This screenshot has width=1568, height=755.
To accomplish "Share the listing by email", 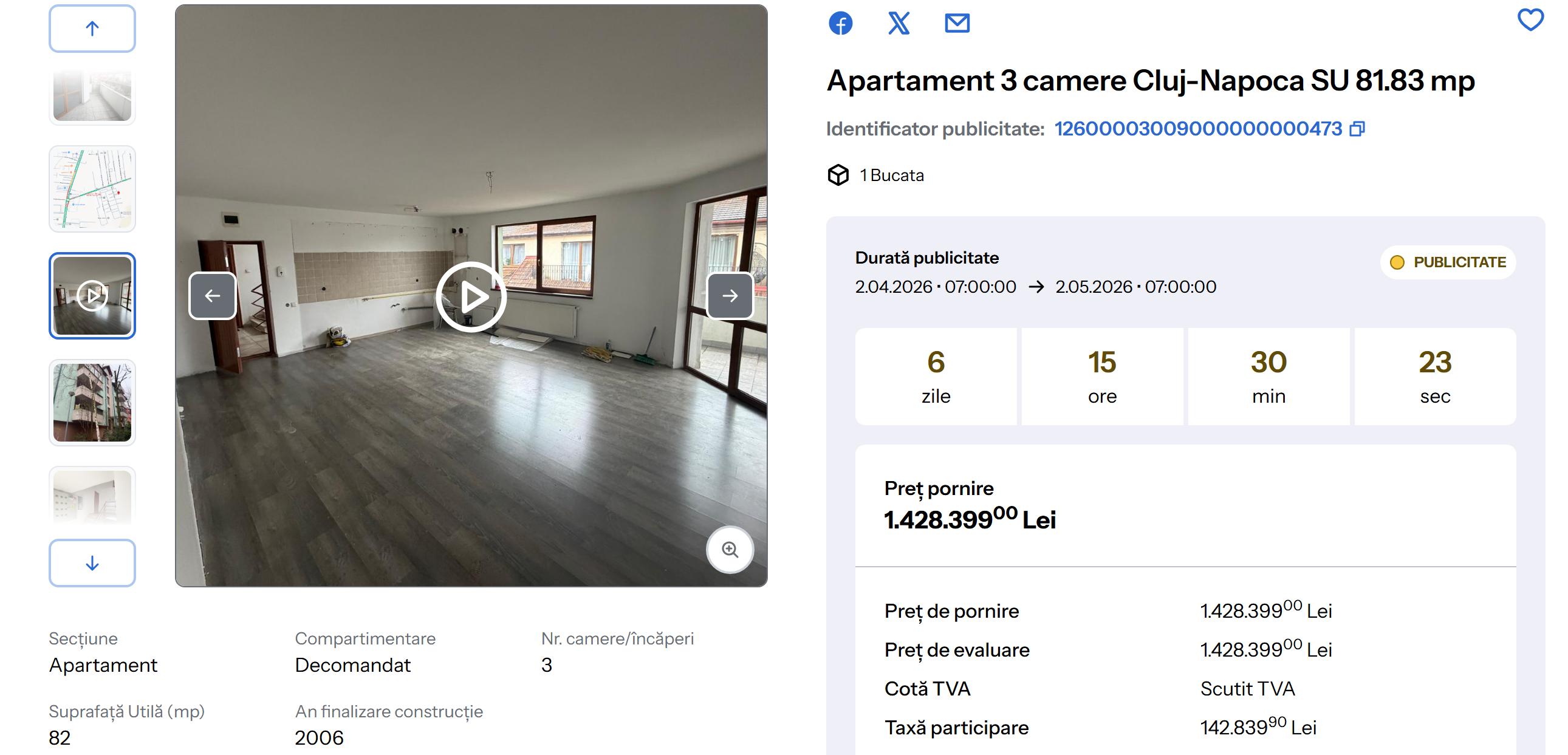I will tap(957, 24).
